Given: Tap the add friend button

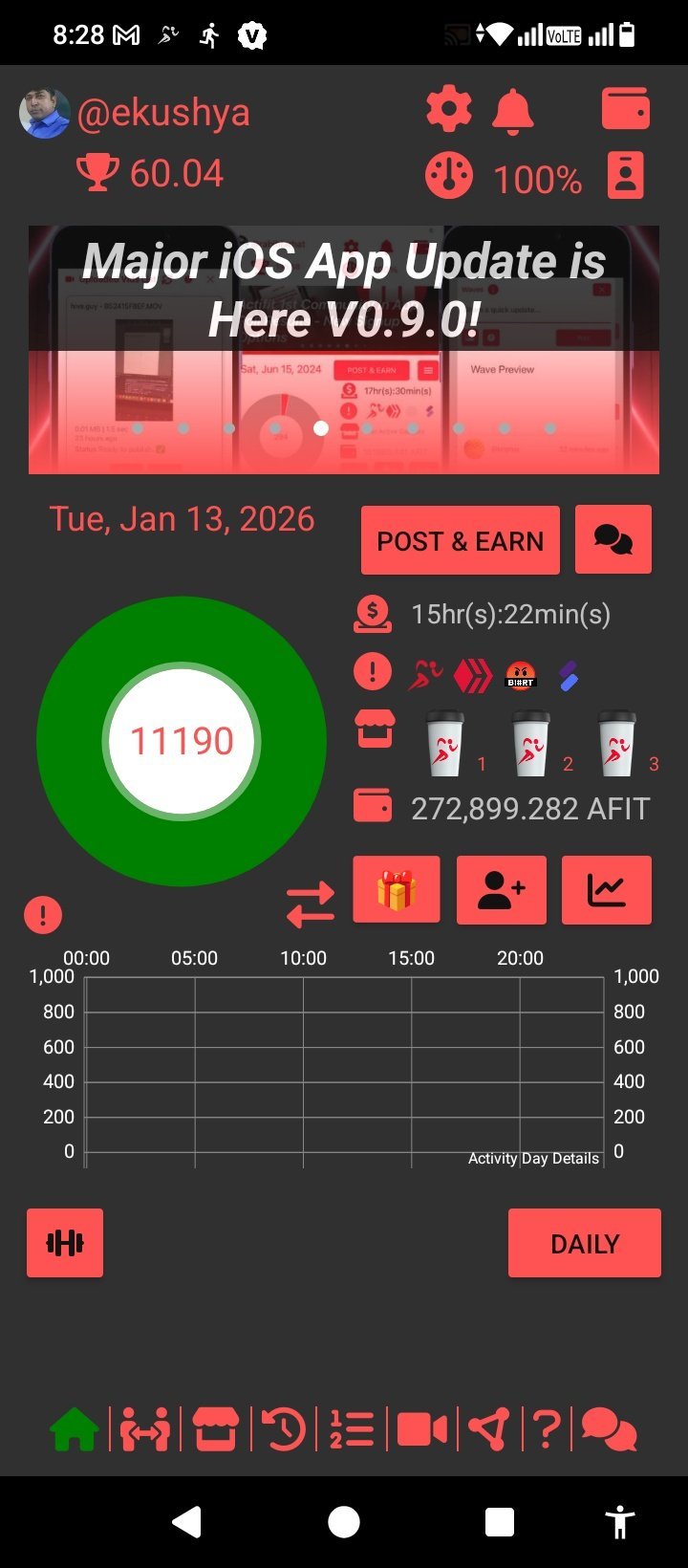Looking at the screenshot, I should pyautogui.click(x=502, y=890).
